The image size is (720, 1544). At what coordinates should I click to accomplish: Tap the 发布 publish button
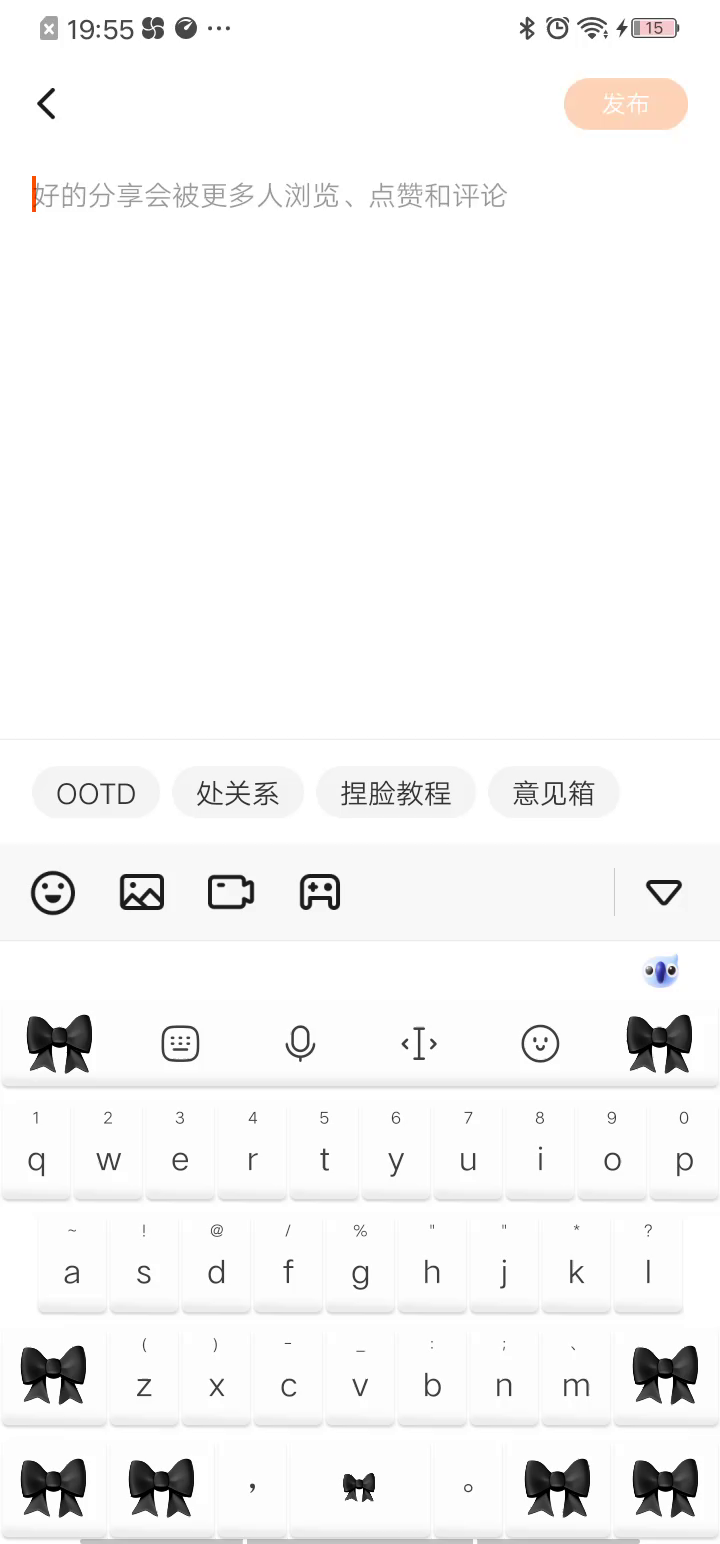(x=625, y=104)
